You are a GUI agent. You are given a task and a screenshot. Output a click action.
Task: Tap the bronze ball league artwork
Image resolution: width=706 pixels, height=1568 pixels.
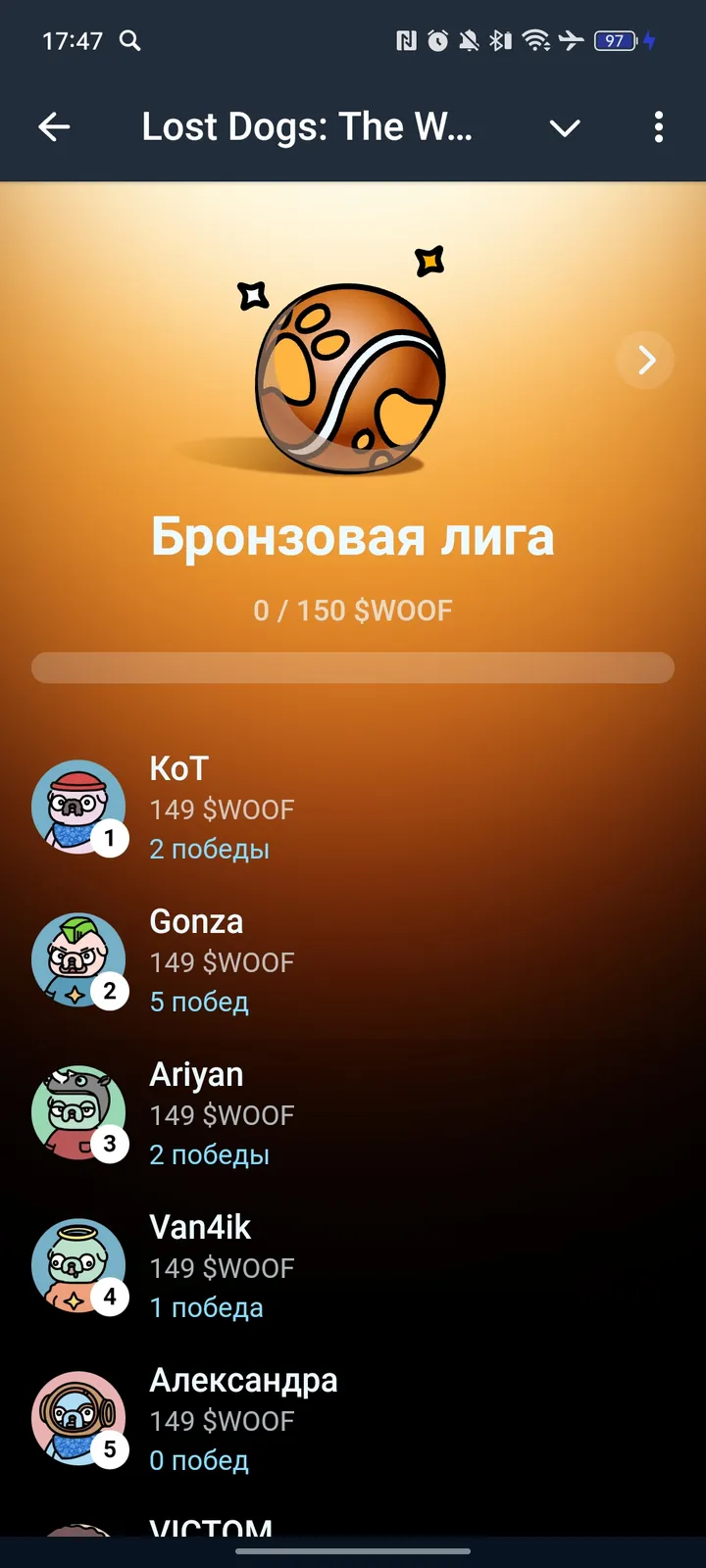[353, 372]
